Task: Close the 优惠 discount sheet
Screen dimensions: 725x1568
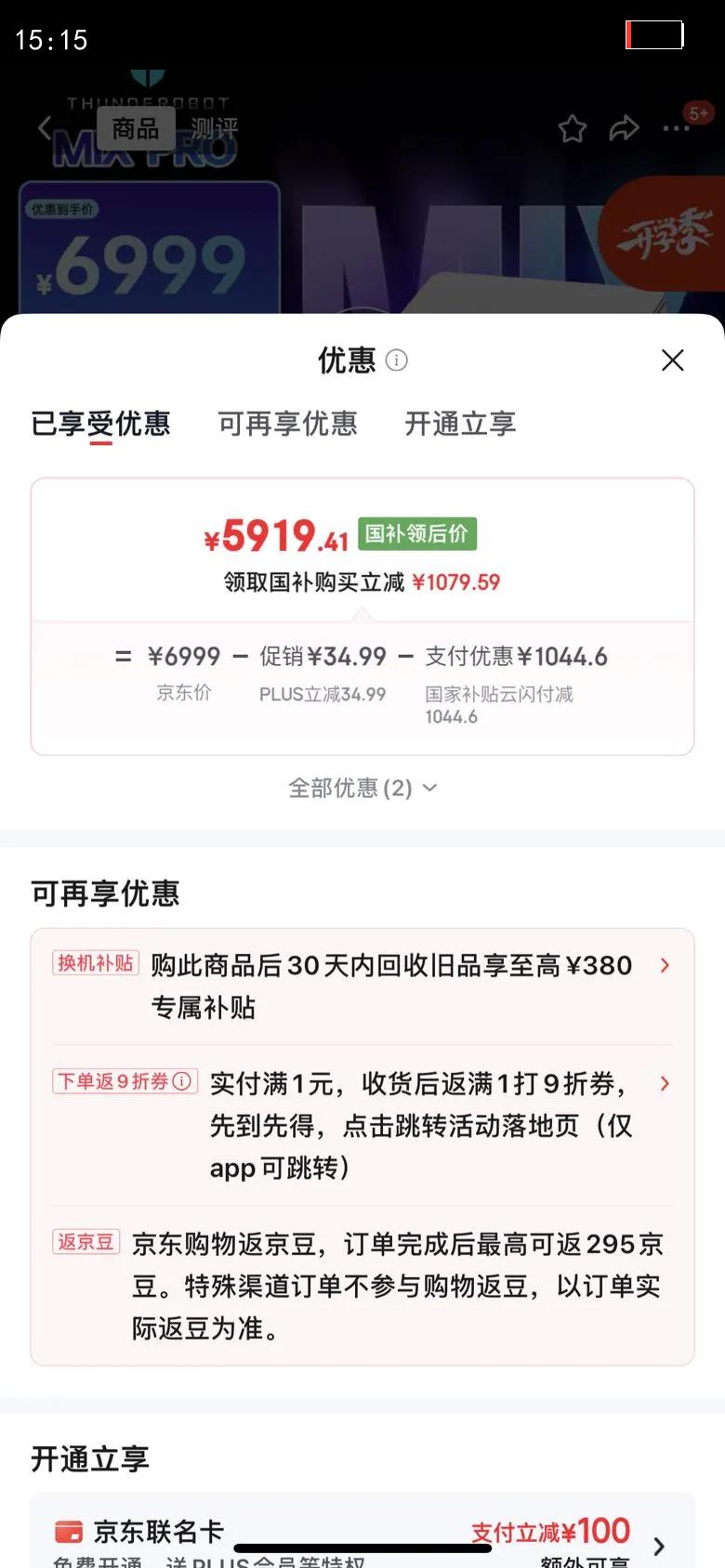Action: (x=672, y=360)
